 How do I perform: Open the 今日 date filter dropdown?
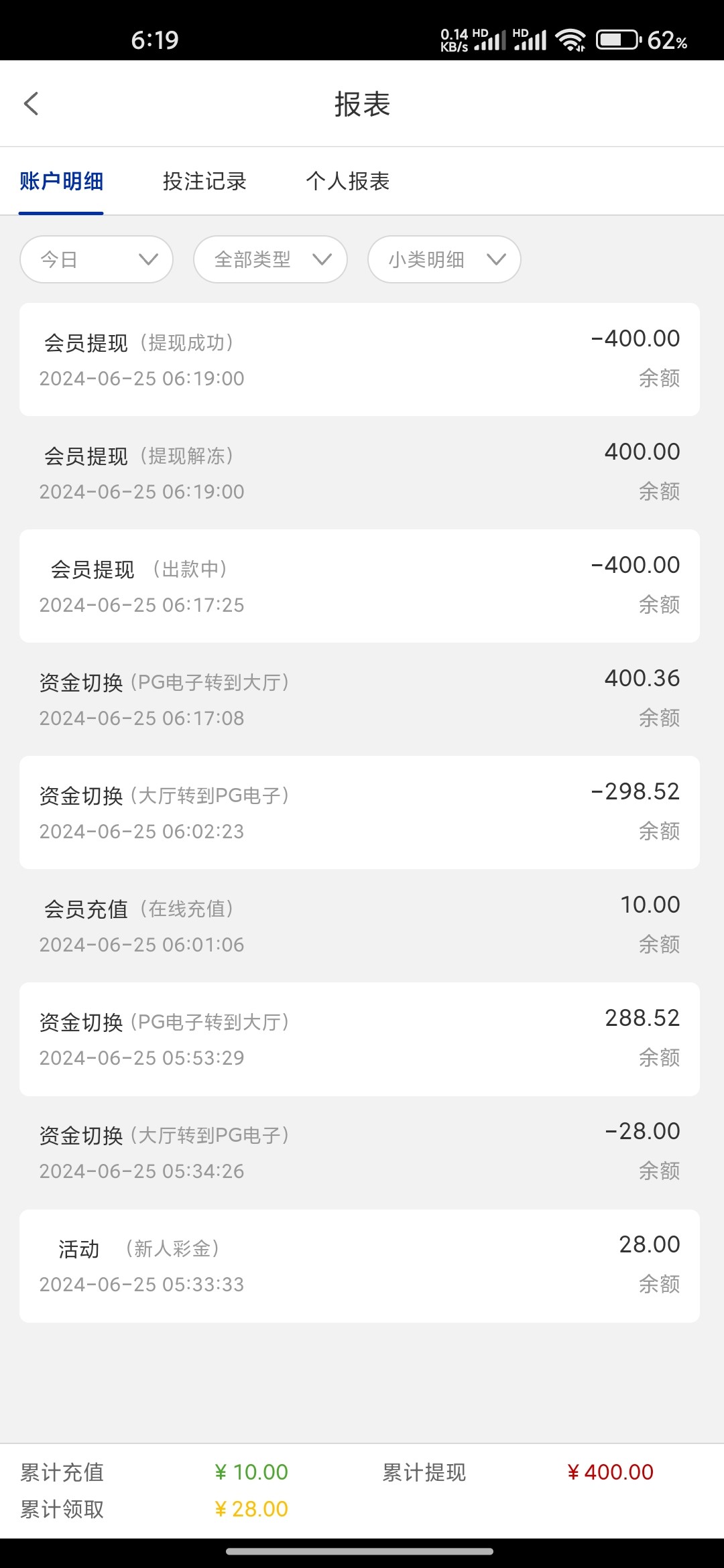(96, 259)
